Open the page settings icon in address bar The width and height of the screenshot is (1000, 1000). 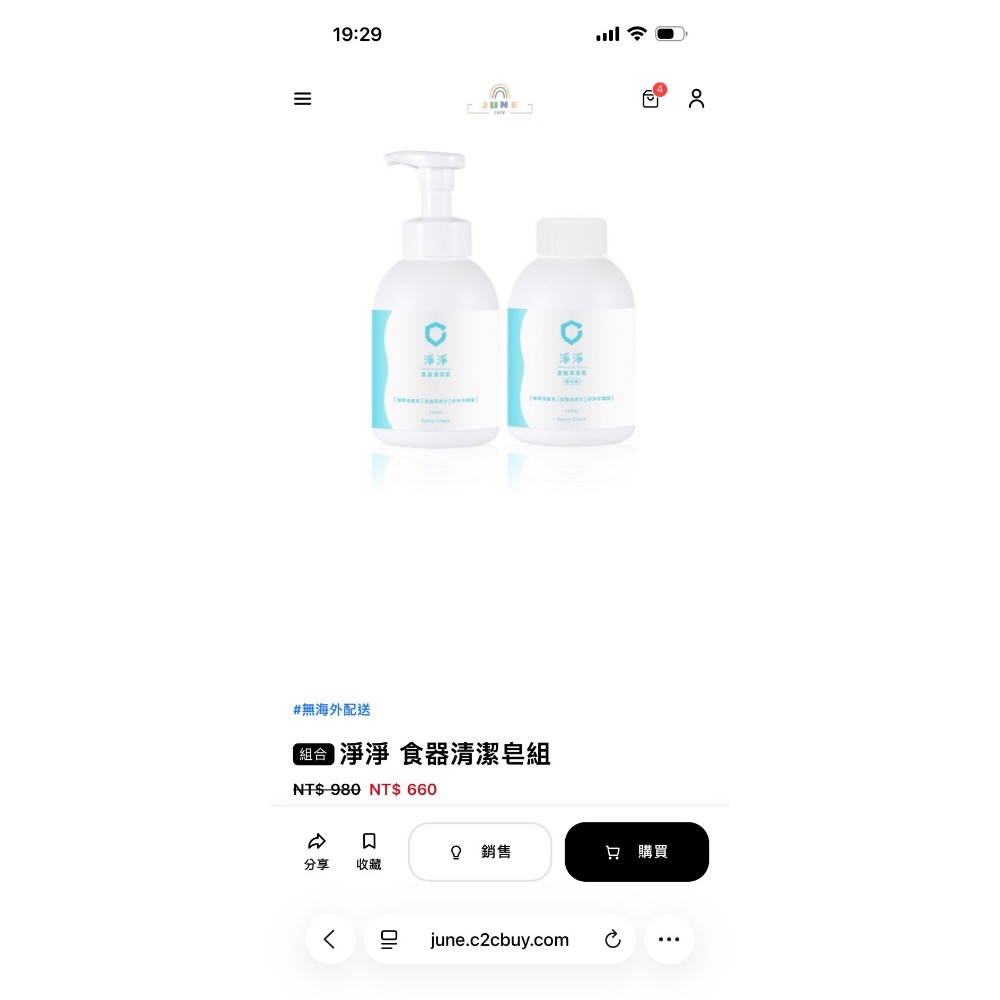pyautogui.click(x=389, y=939)
